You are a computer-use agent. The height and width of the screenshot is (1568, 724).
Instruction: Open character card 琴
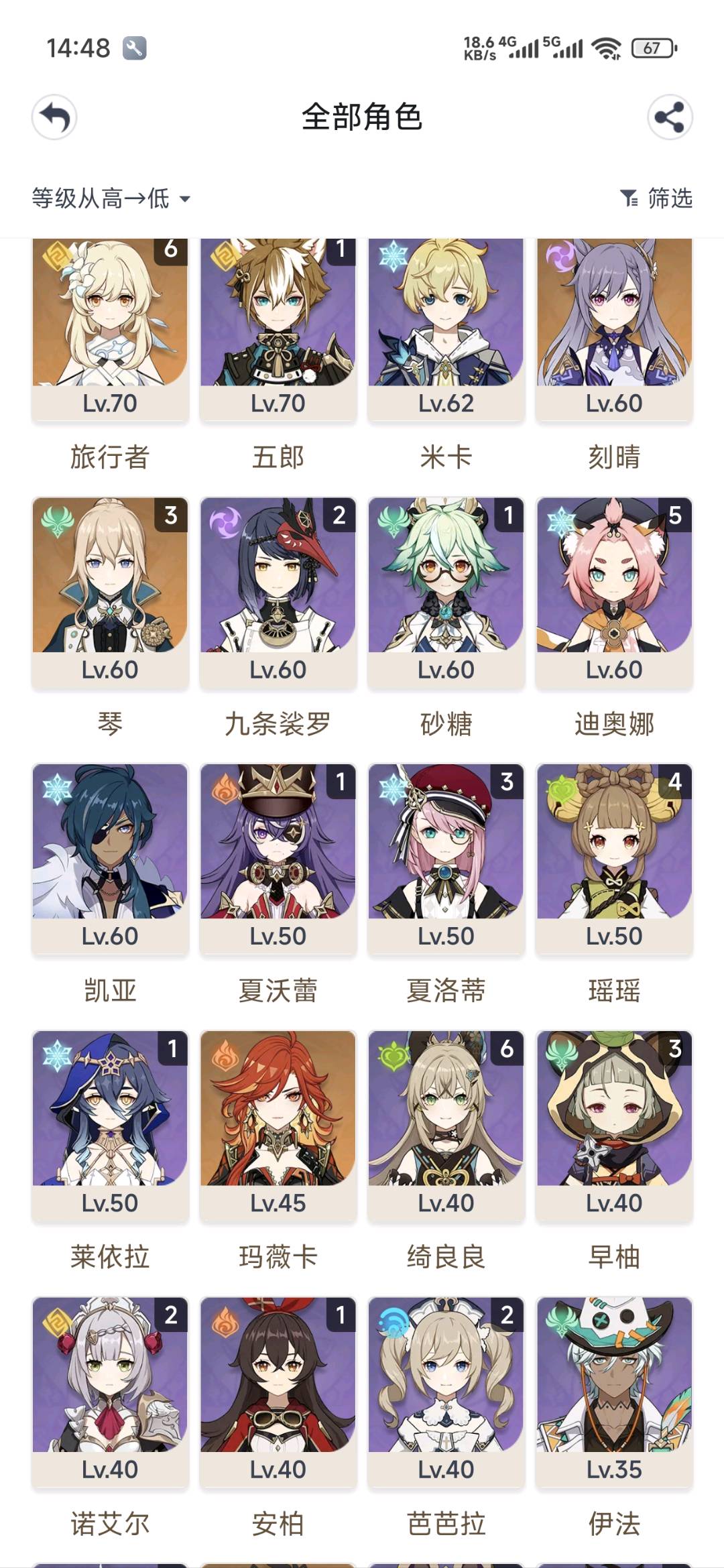(x=110, y=583)
